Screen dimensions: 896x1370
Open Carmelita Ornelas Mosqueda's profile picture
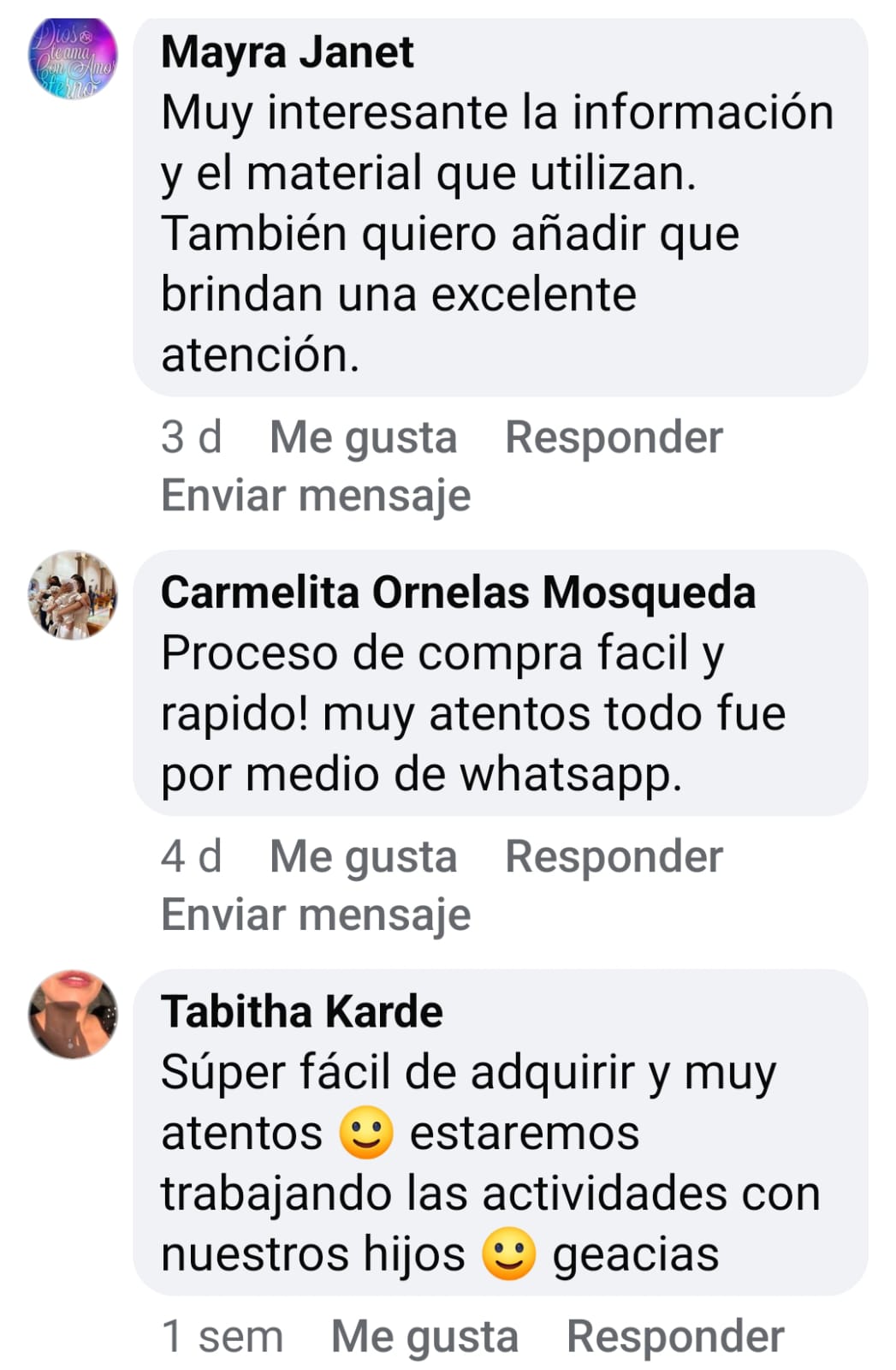pyautogui.click(x=73, y=595)
